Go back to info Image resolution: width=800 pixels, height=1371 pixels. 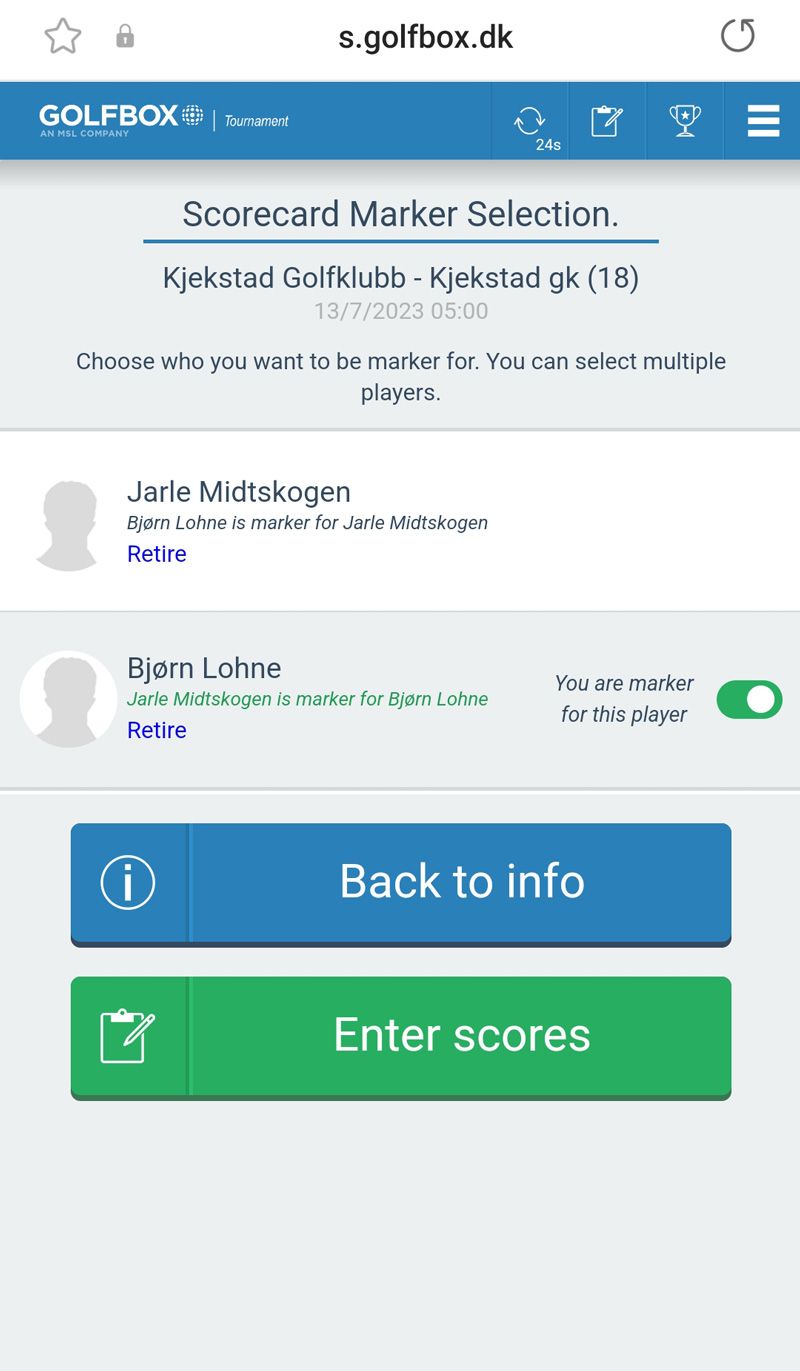[x=401, y=884]
